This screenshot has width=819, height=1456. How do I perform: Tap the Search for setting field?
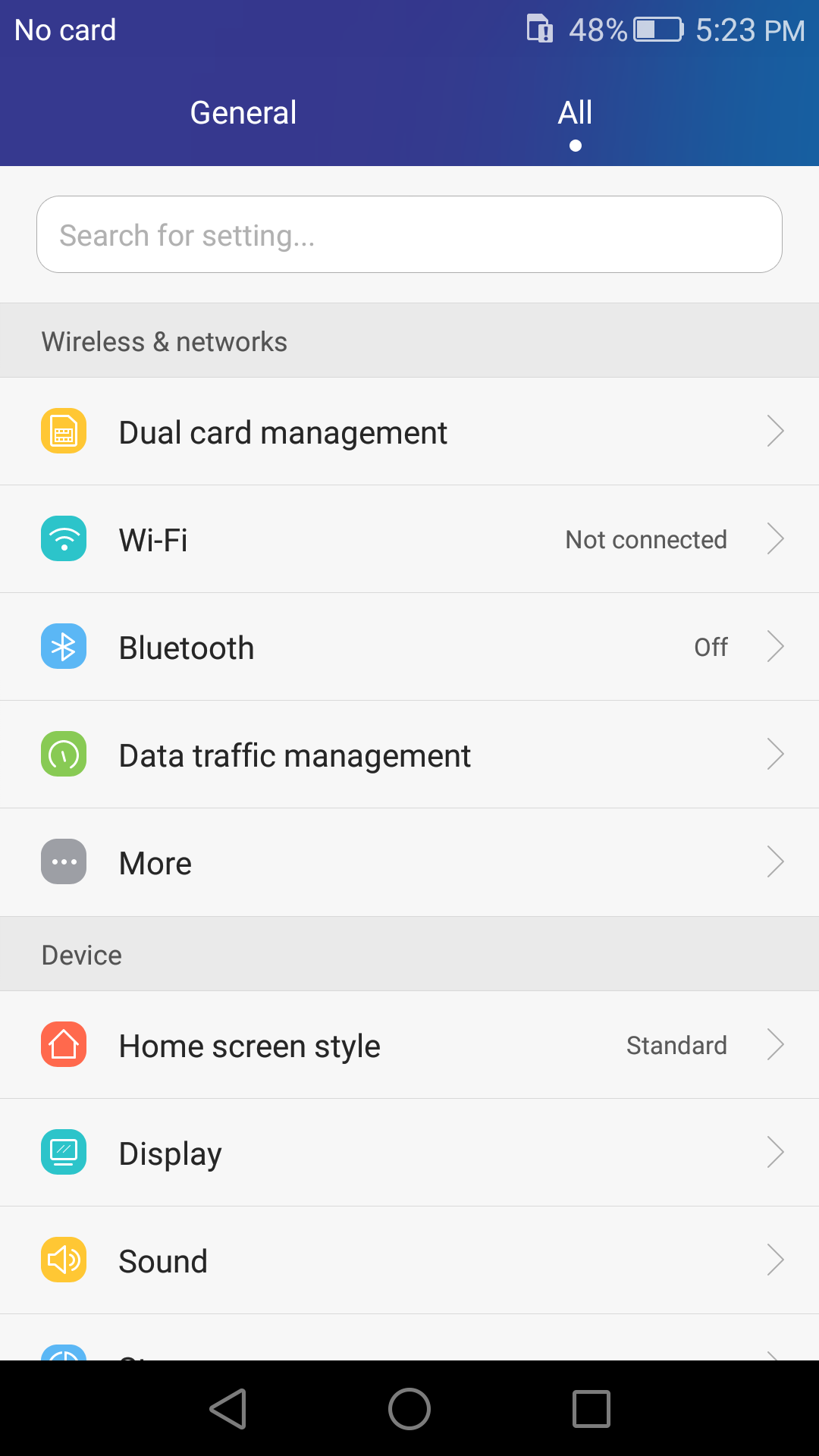(x=409, y=235)
